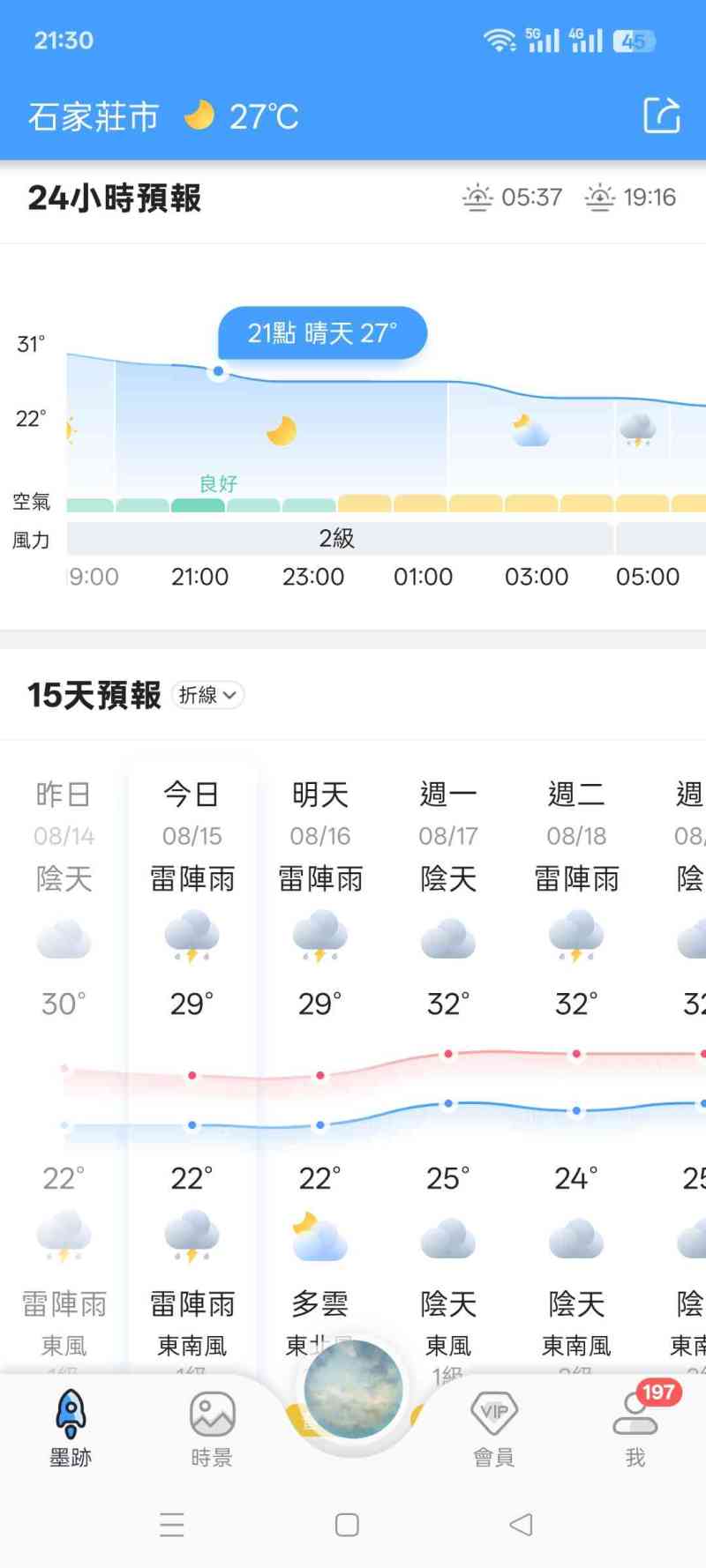Share the weather via the top-right icon
This screenshot has height=1568, width=706.
662,115
